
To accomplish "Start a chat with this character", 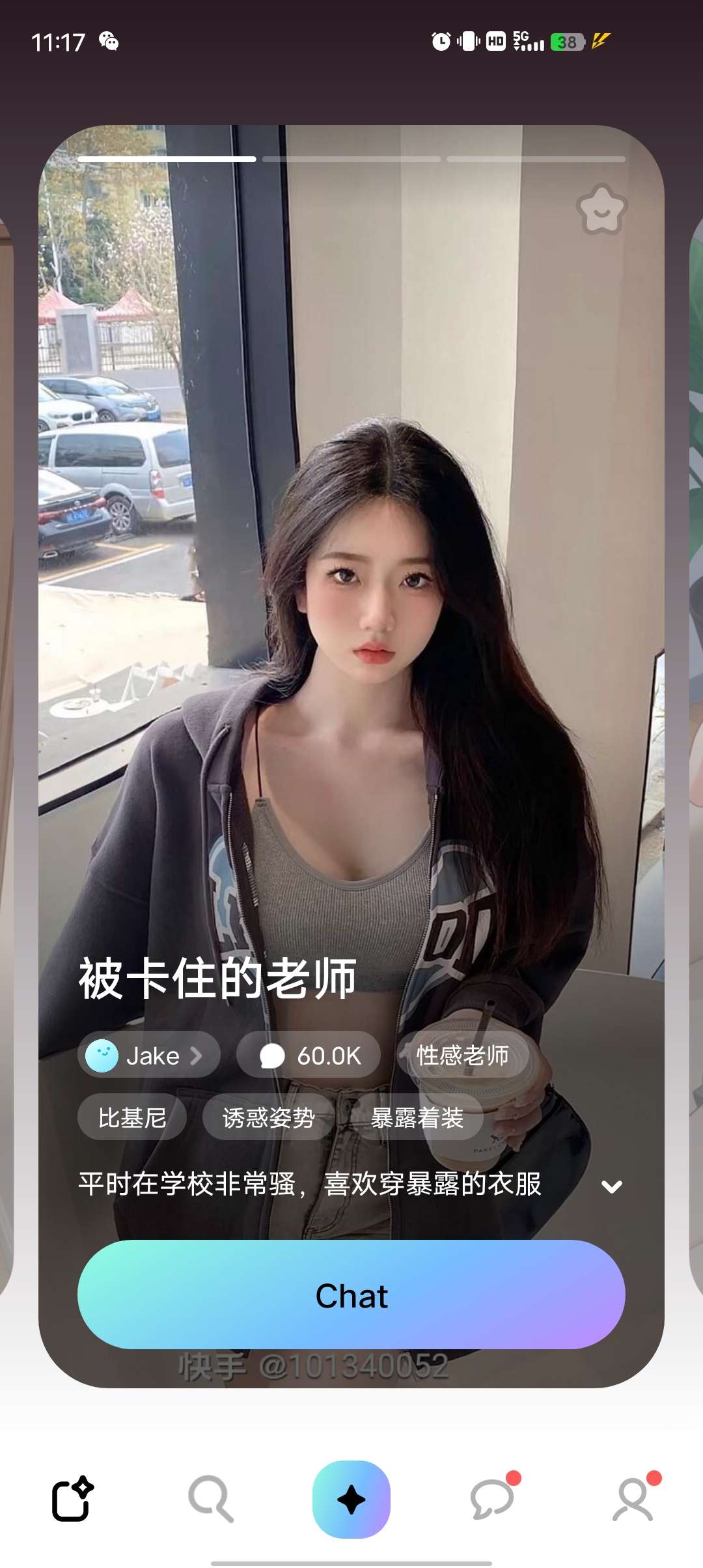I will coord(351,1295).
